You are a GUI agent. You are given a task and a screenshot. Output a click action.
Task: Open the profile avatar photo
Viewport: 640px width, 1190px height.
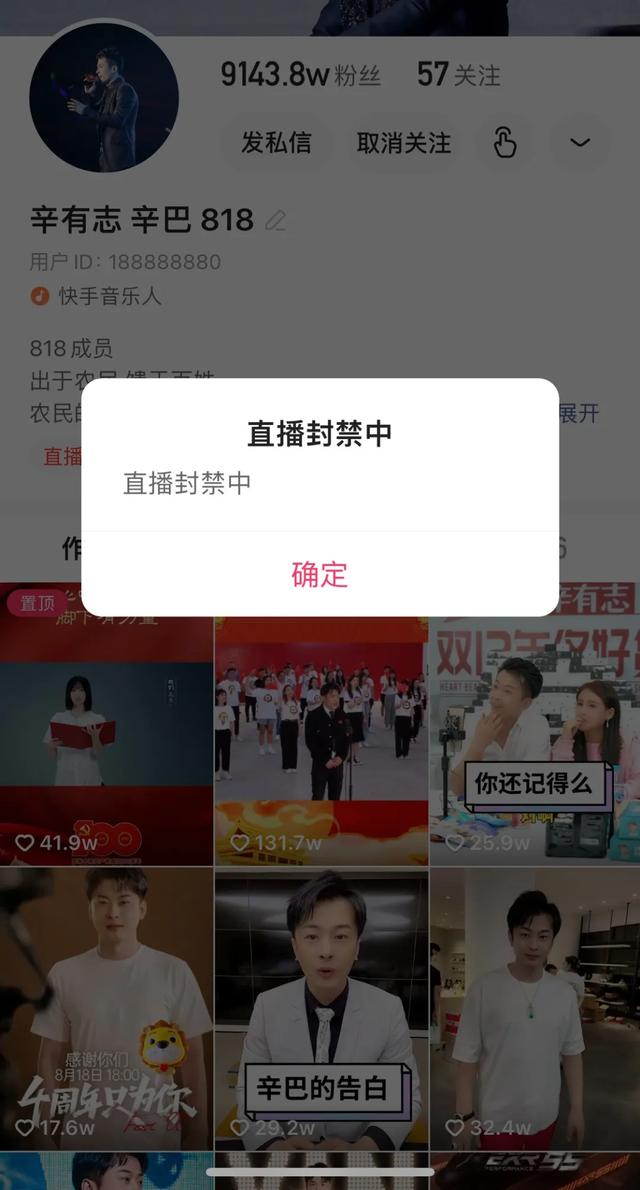(x=104, y=98)
